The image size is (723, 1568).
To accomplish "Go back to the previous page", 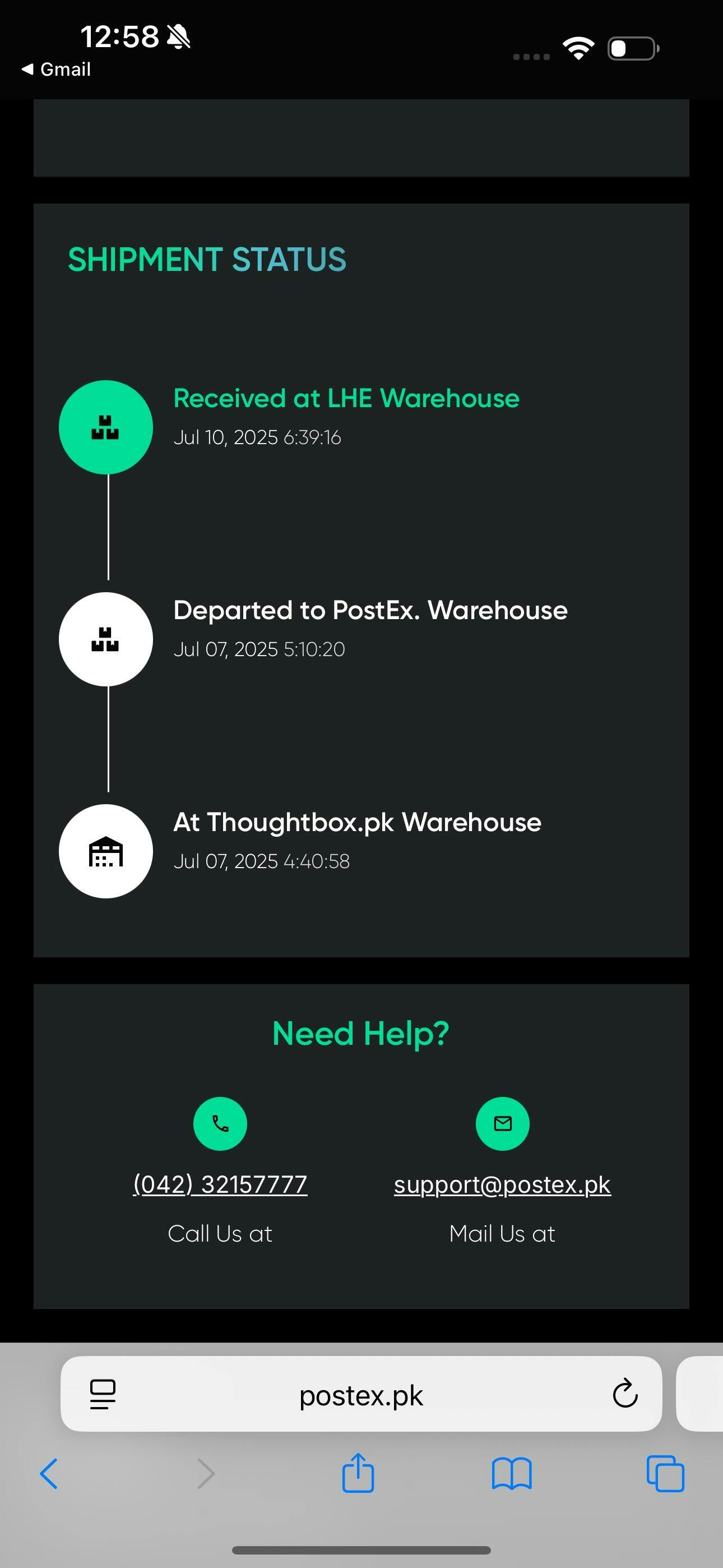I will point(49,1474).
